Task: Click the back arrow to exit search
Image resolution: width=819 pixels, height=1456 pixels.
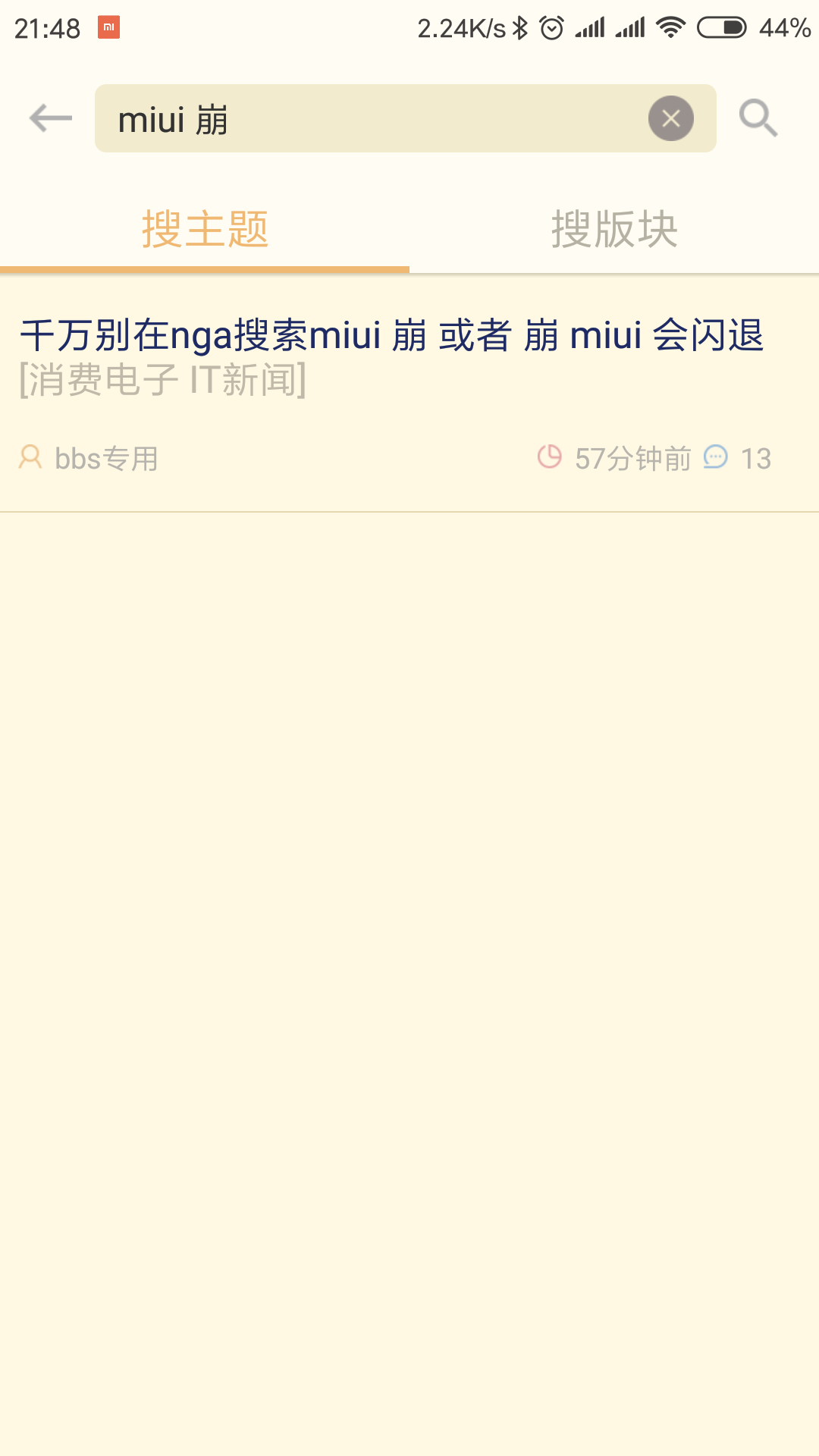Action: 50,118
